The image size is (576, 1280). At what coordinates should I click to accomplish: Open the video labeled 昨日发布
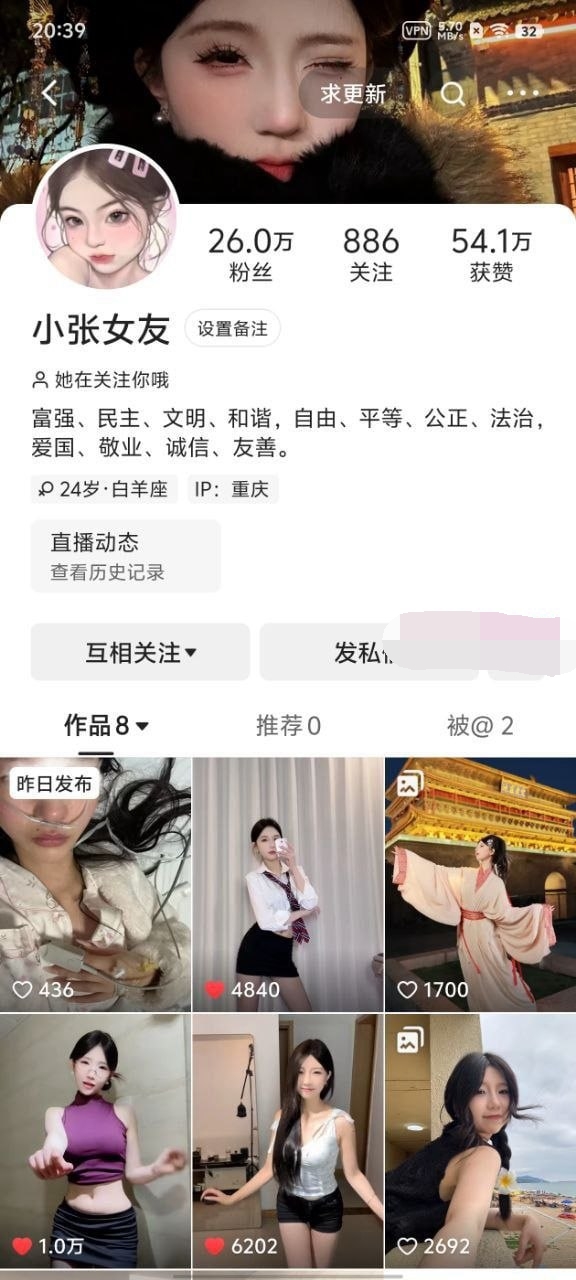(95, 884)
